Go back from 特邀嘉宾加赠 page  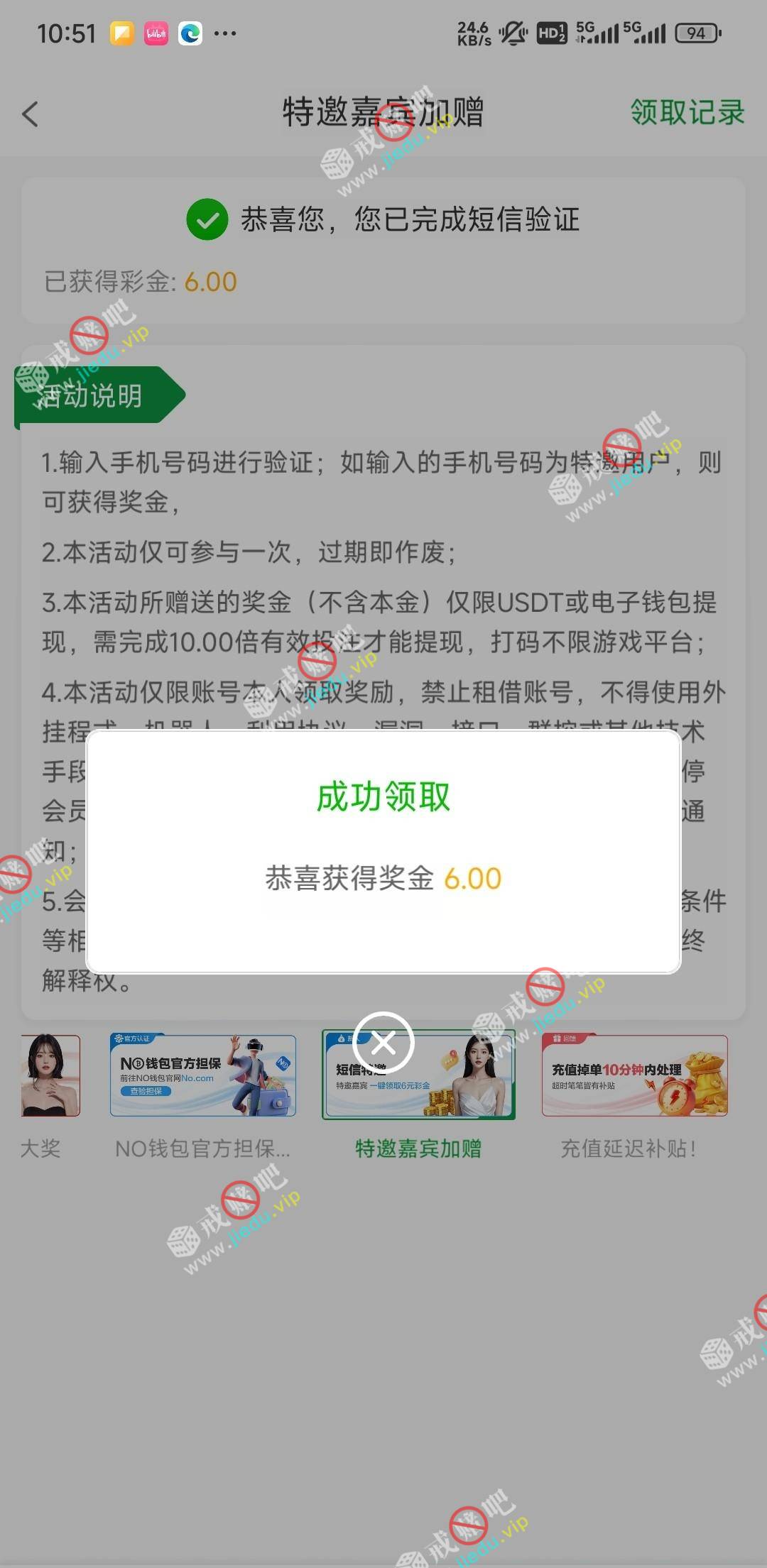pos(31,114)
